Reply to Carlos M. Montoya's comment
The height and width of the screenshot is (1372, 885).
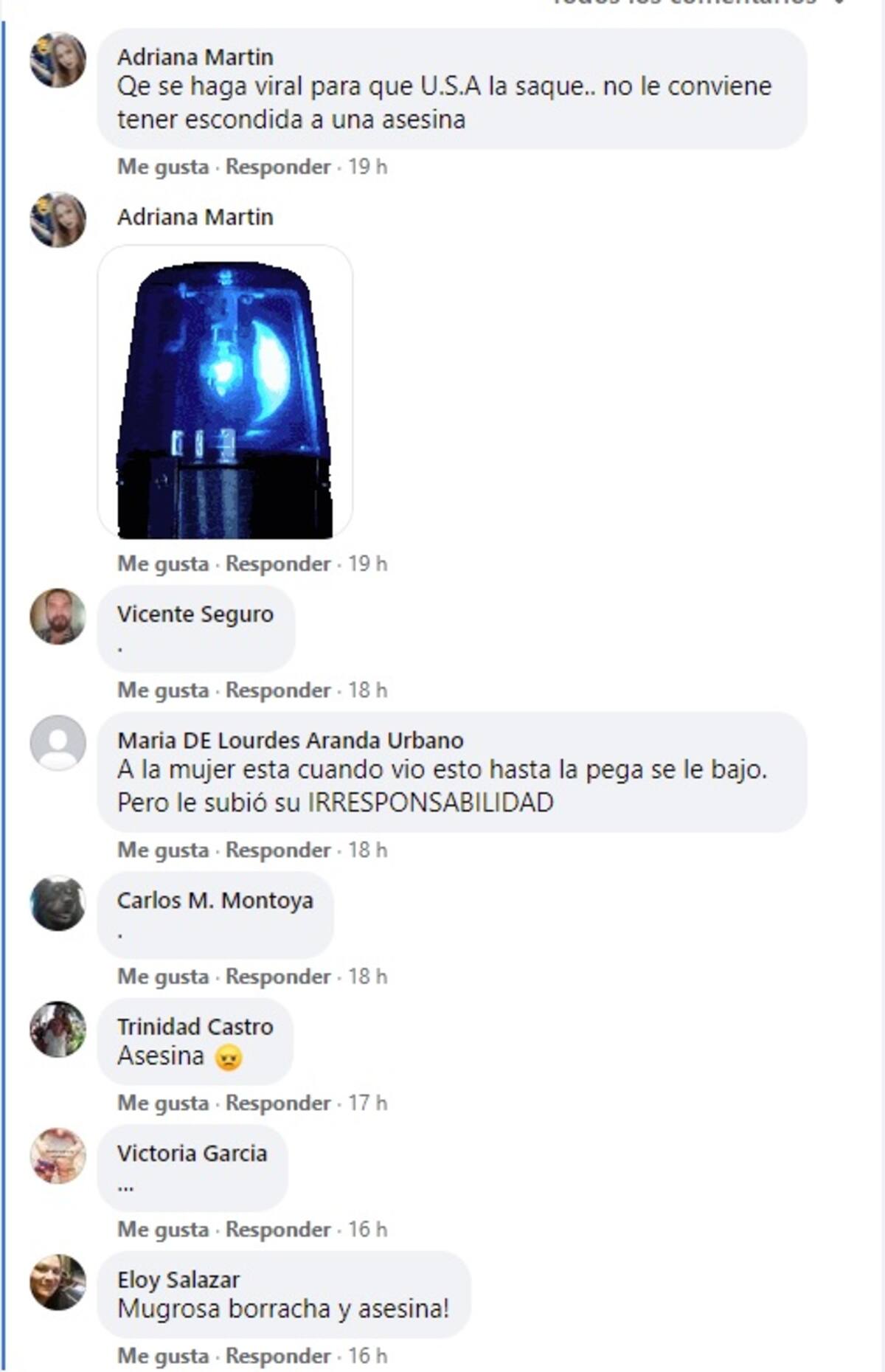tap(277, 977)
